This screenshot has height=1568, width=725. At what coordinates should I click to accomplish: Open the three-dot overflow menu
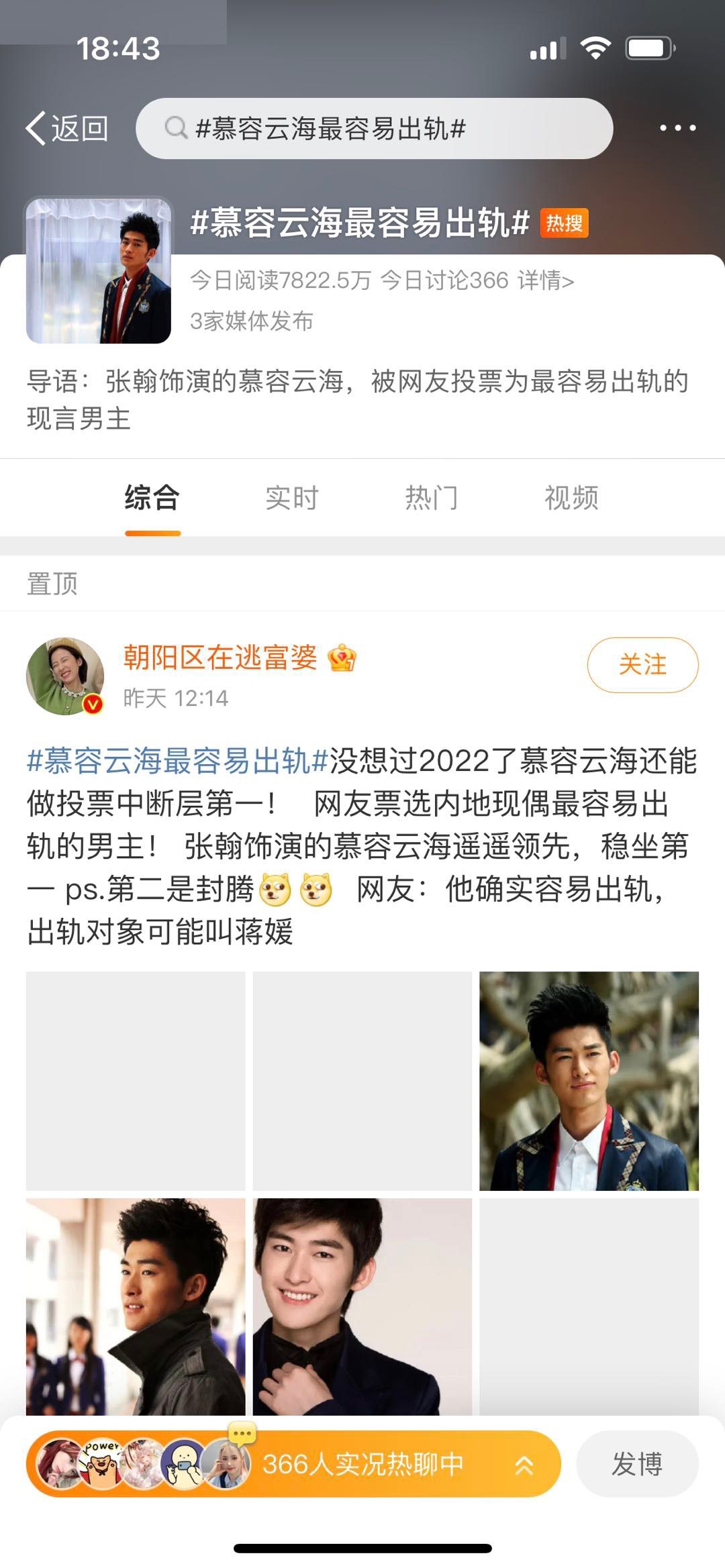tap(677, 127)
